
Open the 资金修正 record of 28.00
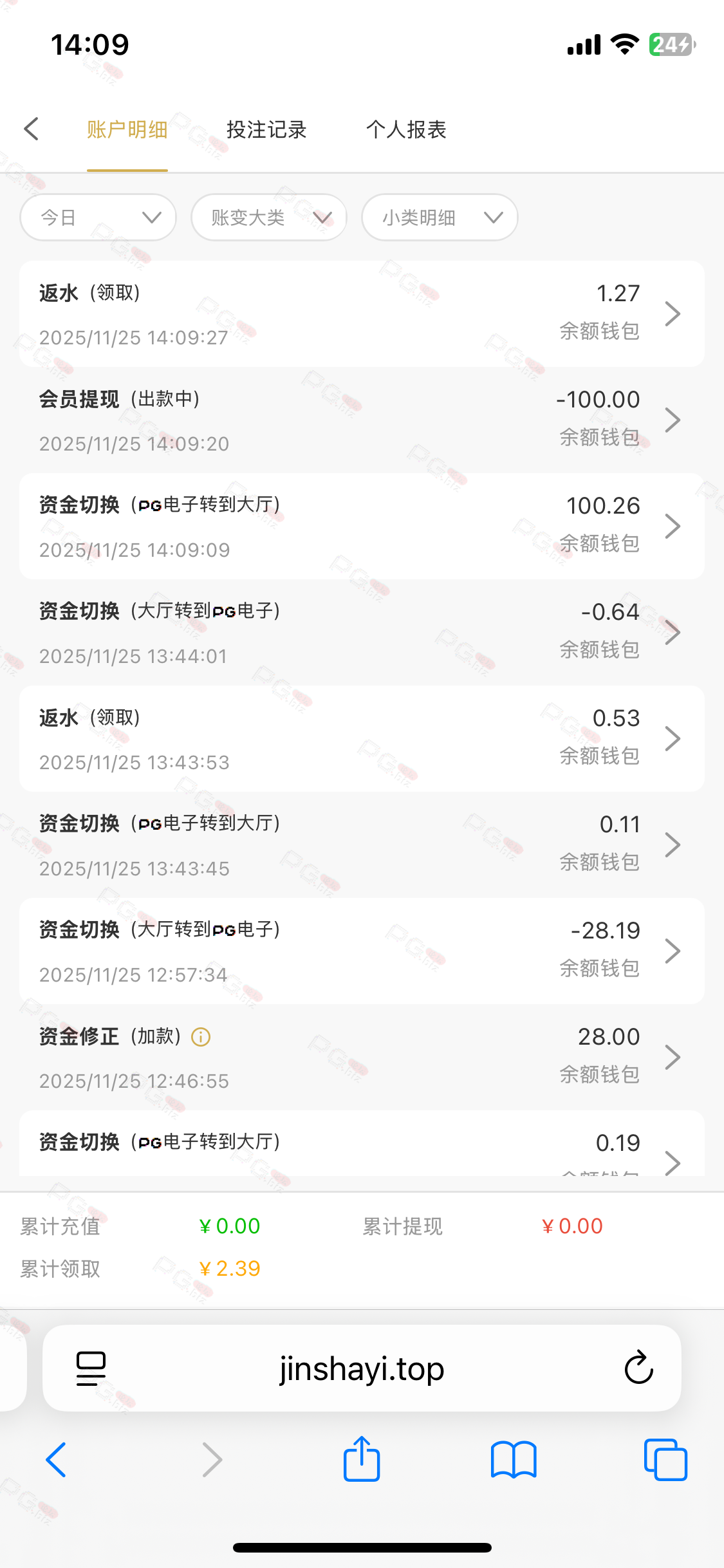[x=362, y=1058]
